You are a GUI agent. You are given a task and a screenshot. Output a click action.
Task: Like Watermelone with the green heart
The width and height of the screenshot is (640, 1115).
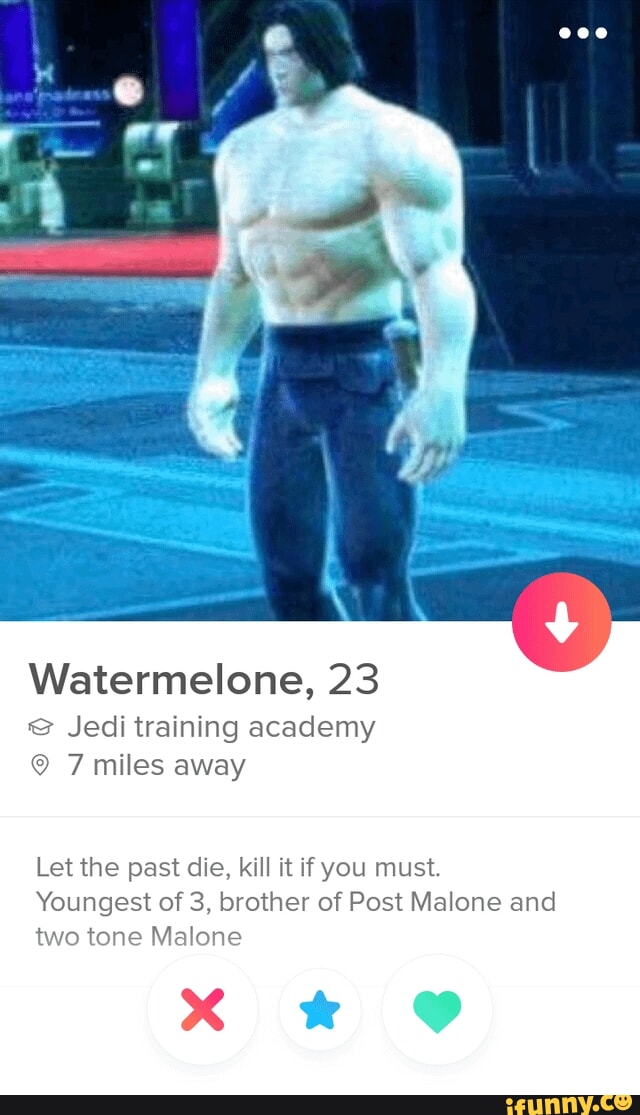pyautogui.click(x=437, y=1010)
